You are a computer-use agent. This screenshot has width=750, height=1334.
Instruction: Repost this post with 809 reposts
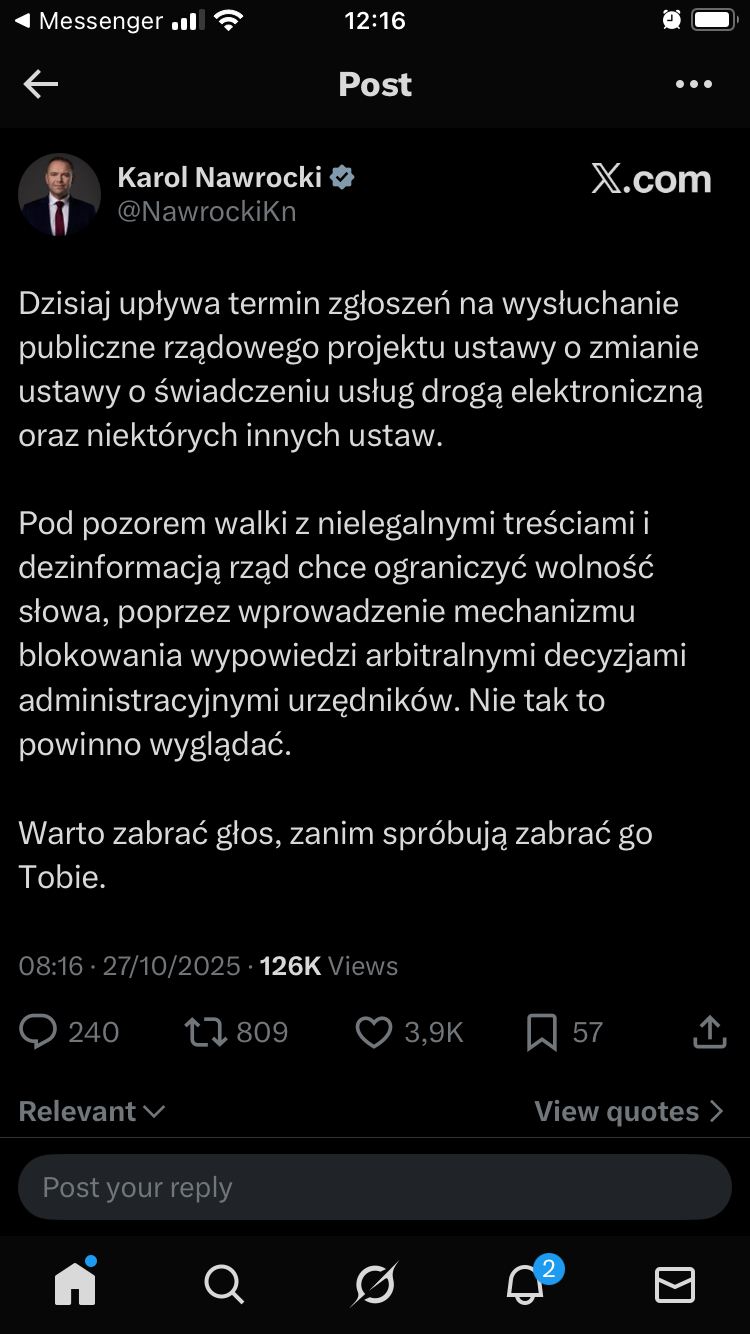[207, 1032]
